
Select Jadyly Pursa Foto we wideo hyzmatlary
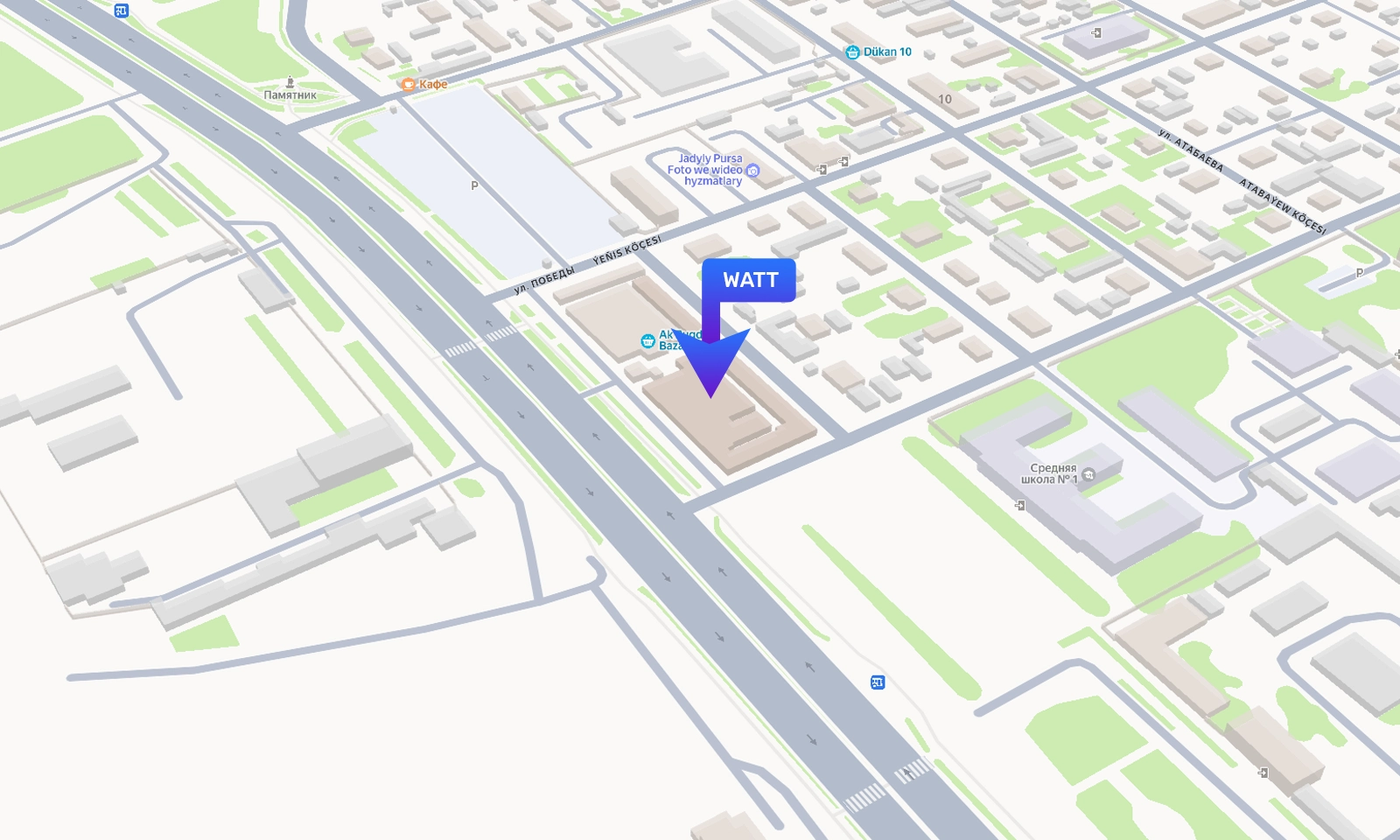pyautogui.click(x=752, y=171)
